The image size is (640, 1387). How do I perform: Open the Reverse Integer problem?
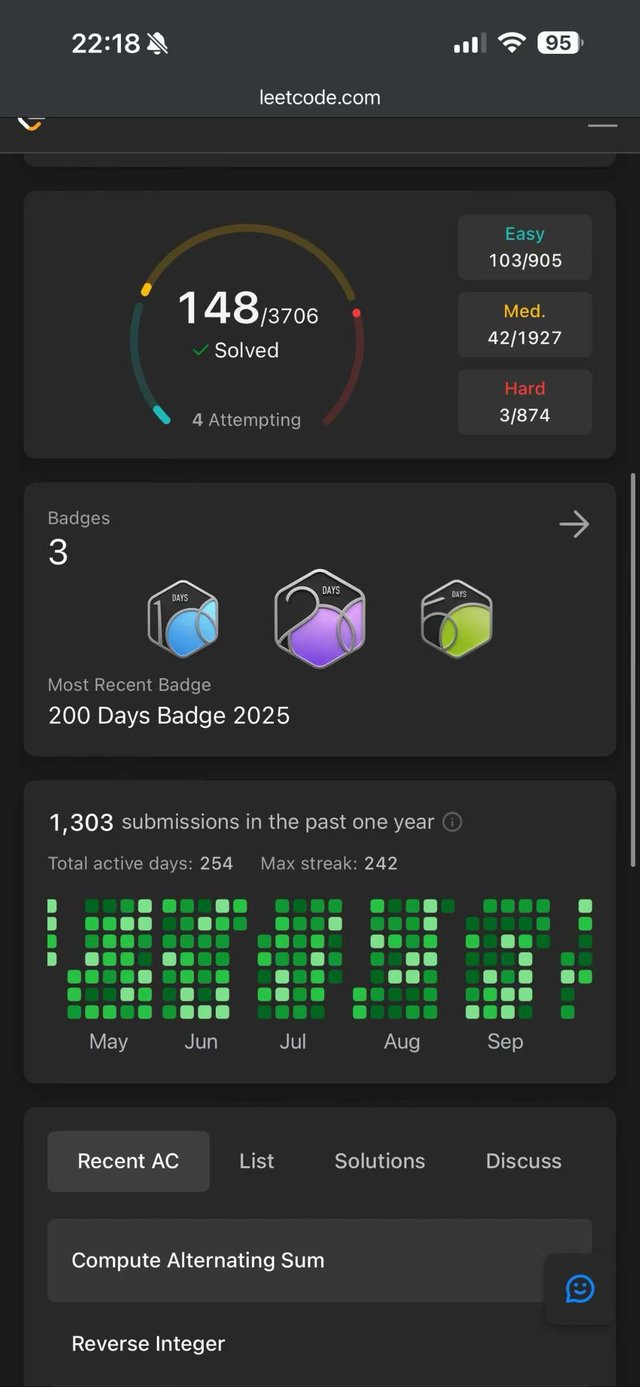pos(148,1344)
